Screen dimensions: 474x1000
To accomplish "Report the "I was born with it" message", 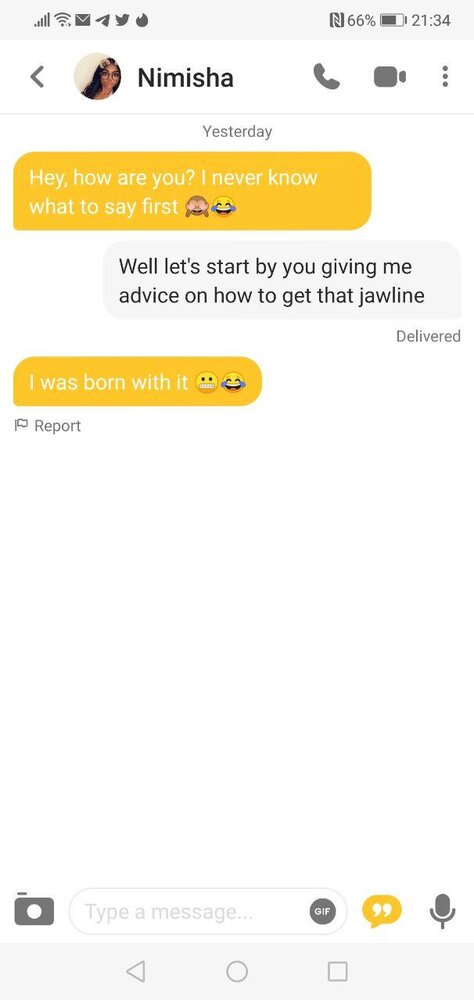I will [48, 425].
